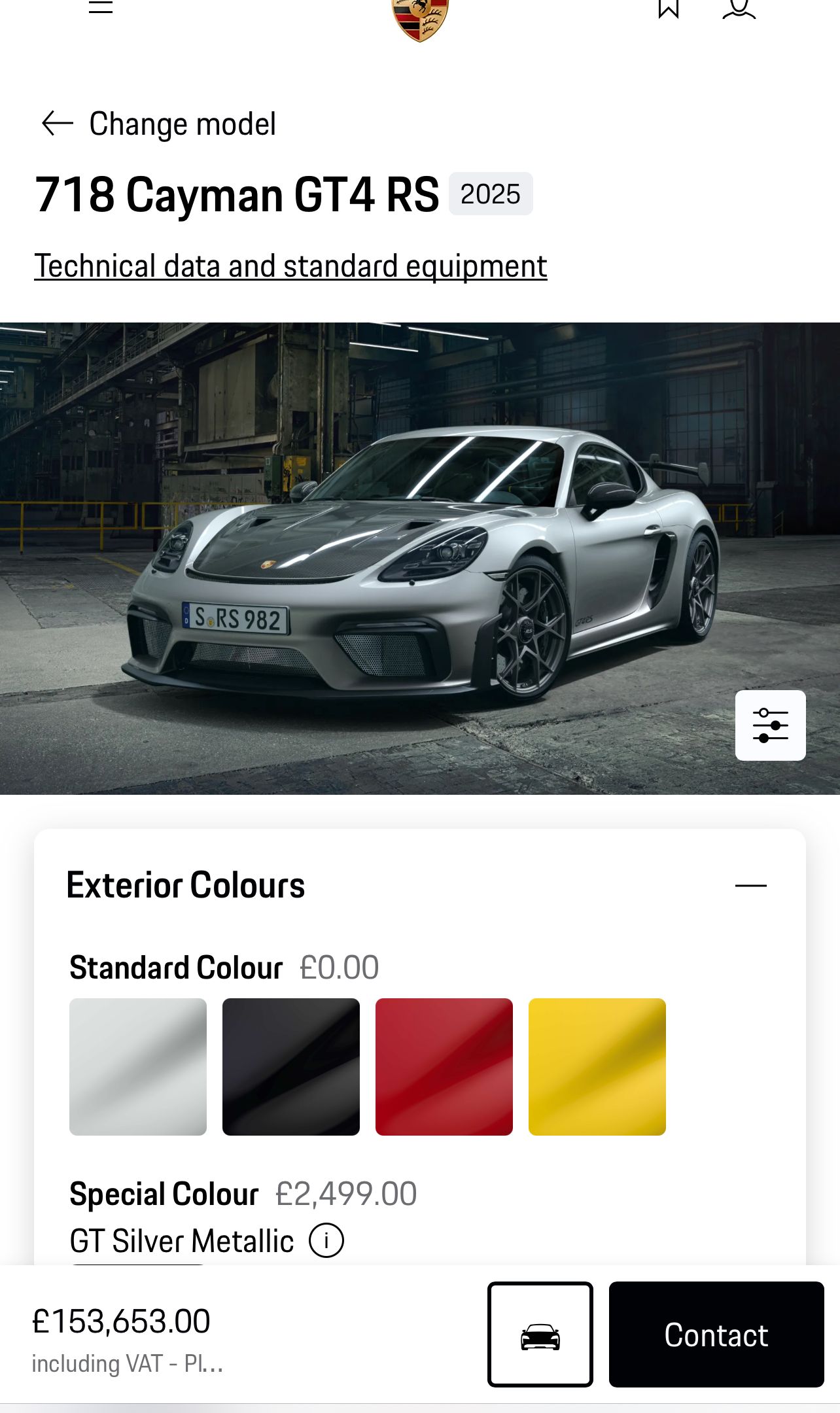
Task: Open Technical data and standard equipment link
Action: (290, 266)
